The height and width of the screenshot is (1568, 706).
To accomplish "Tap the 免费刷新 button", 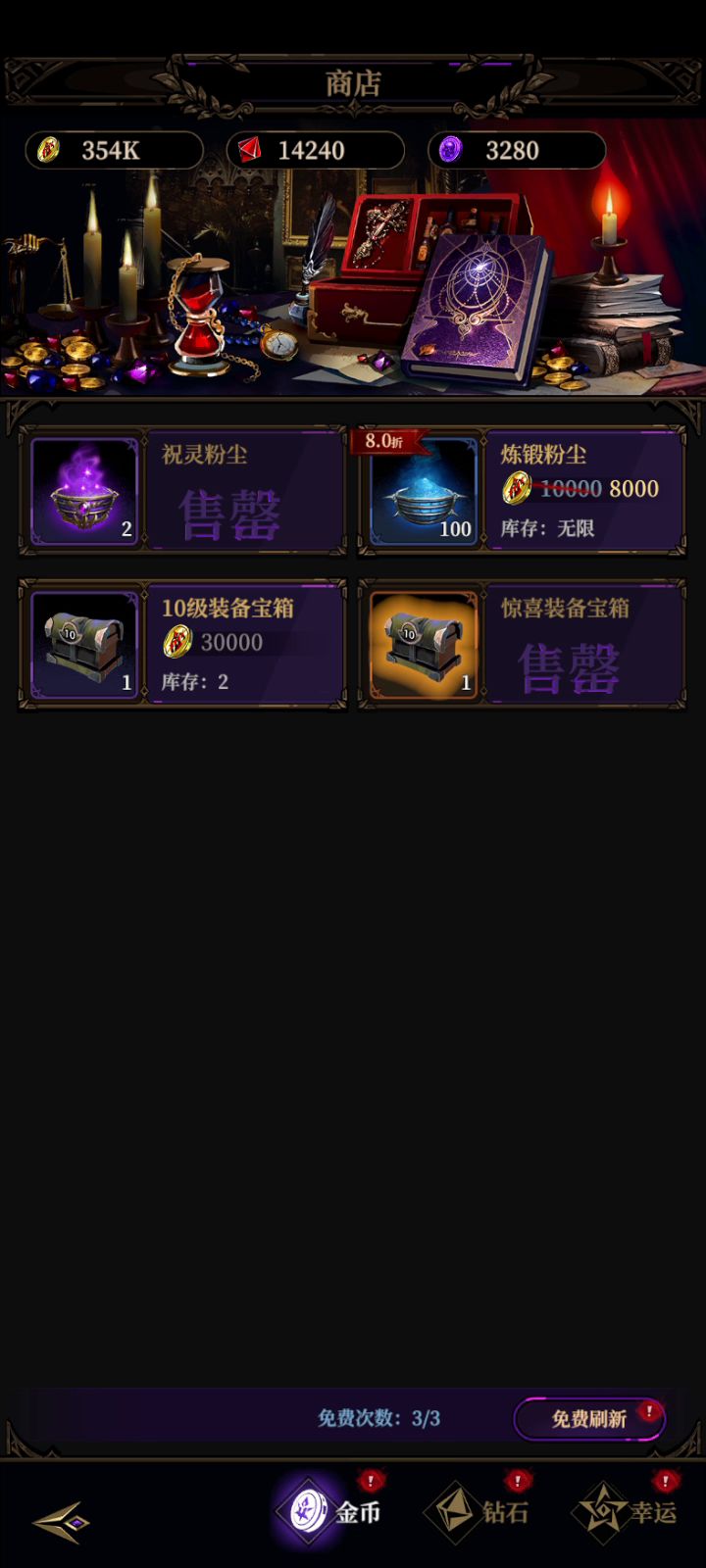I will 588,1418.
